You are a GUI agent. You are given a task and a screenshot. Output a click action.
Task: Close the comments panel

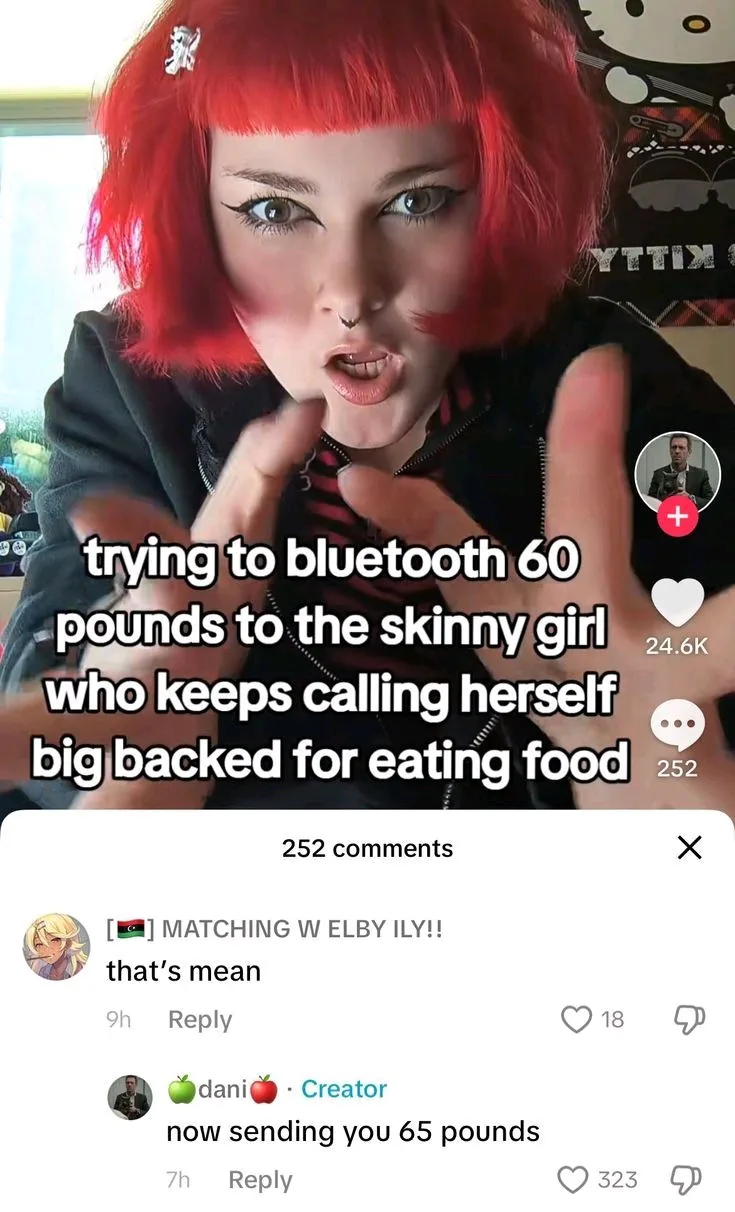pos(689,848)
